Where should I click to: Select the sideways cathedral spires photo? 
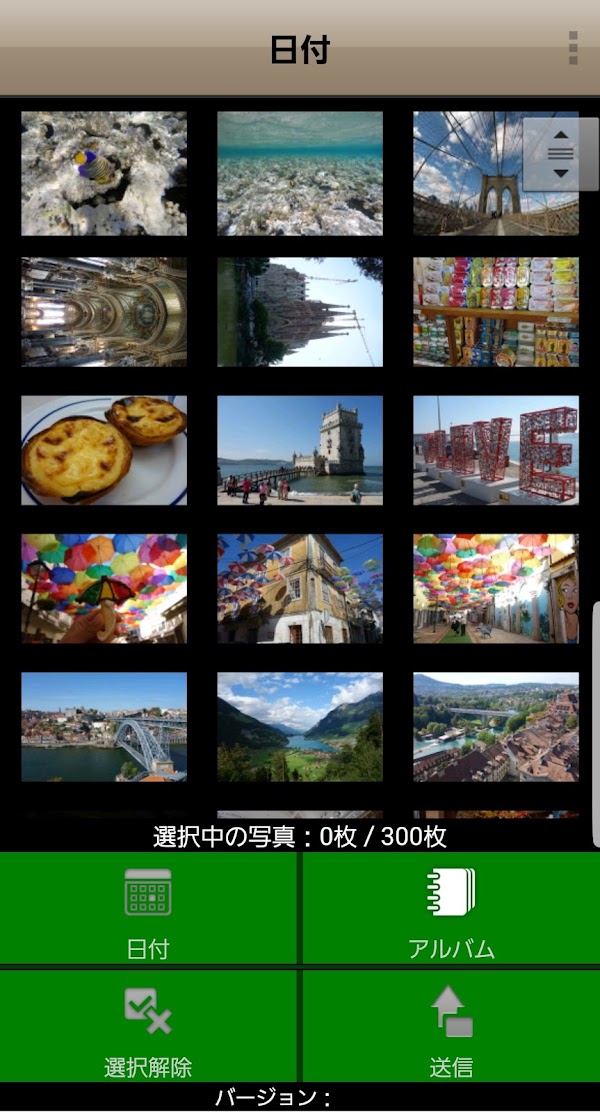300,312
